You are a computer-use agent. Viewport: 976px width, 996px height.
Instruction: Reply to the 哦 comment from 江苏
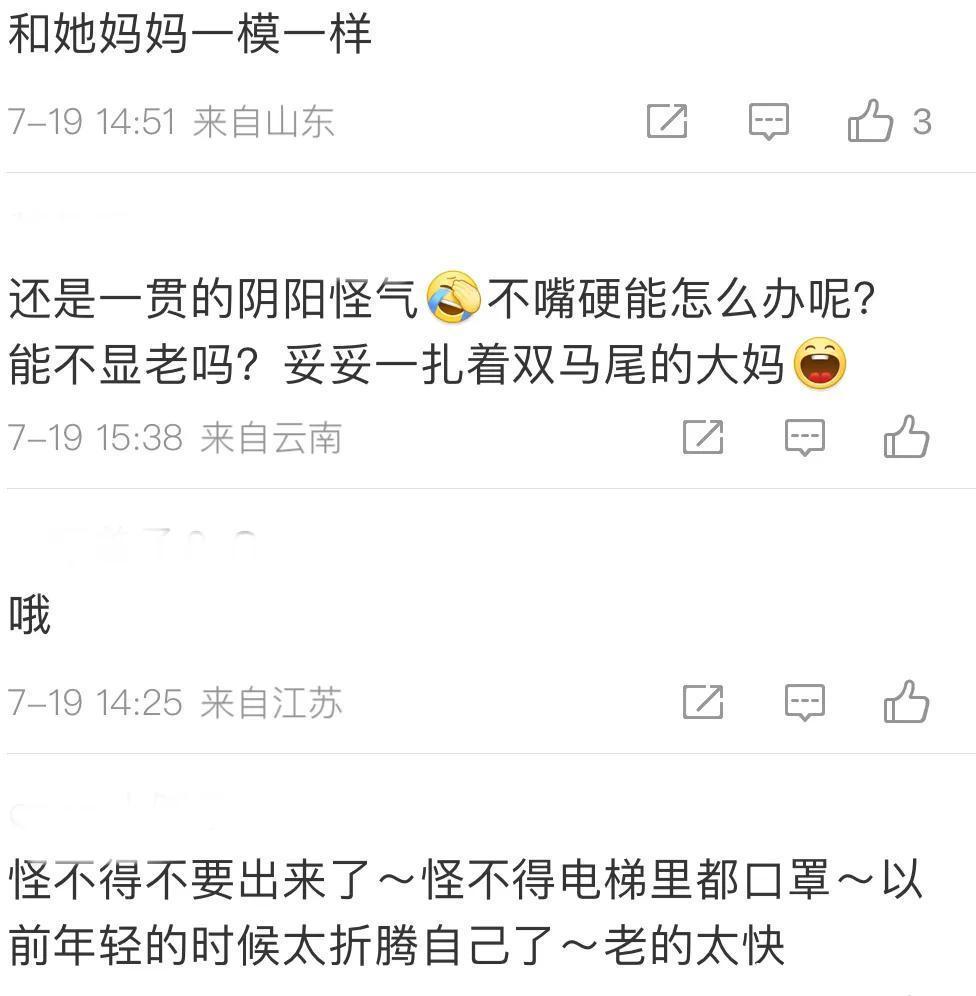point(804,703)
